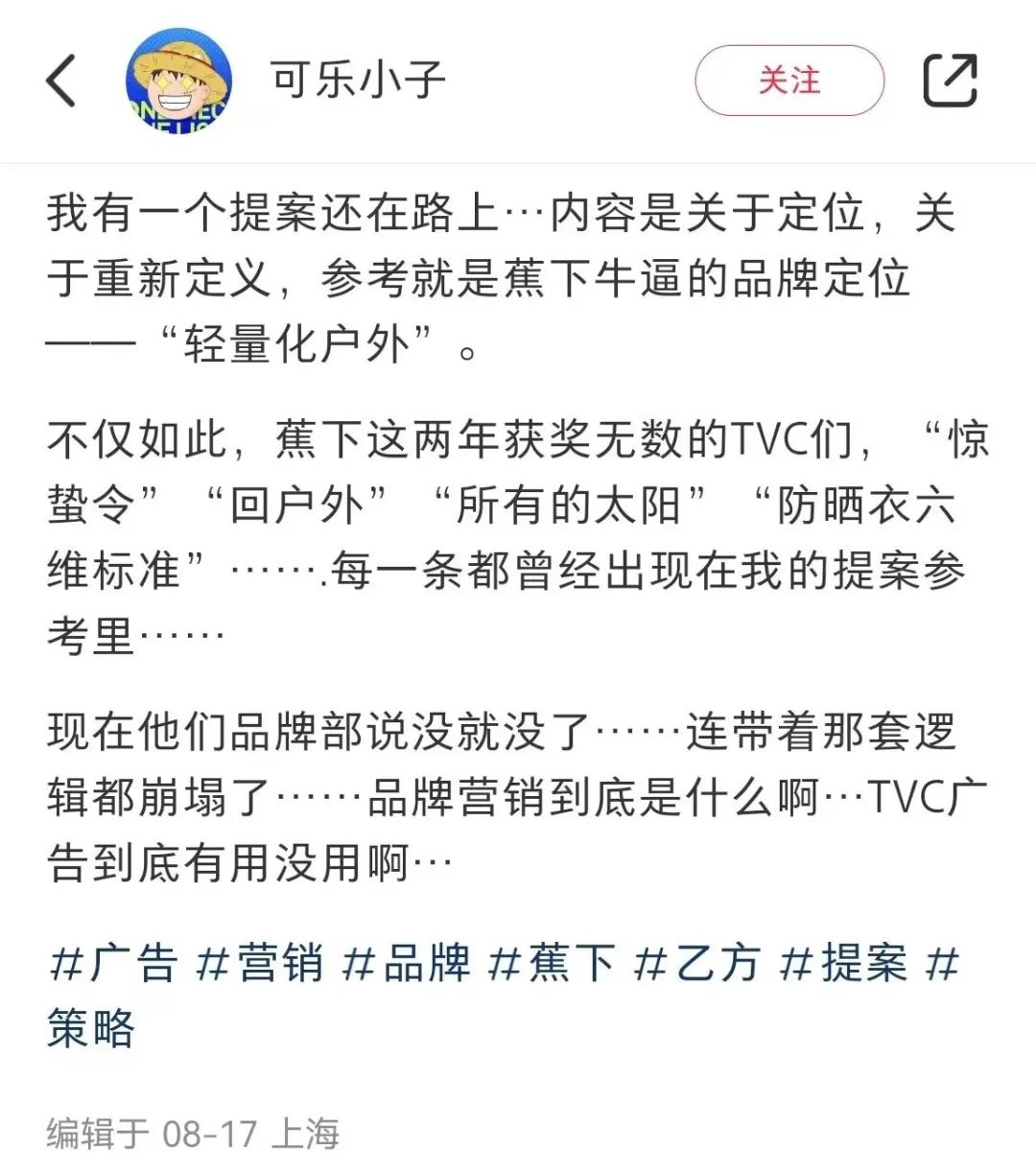Viewport: 1036px width, 1173px height.
Task: Open the #广告 hashtag
Action: click(113, 962)
